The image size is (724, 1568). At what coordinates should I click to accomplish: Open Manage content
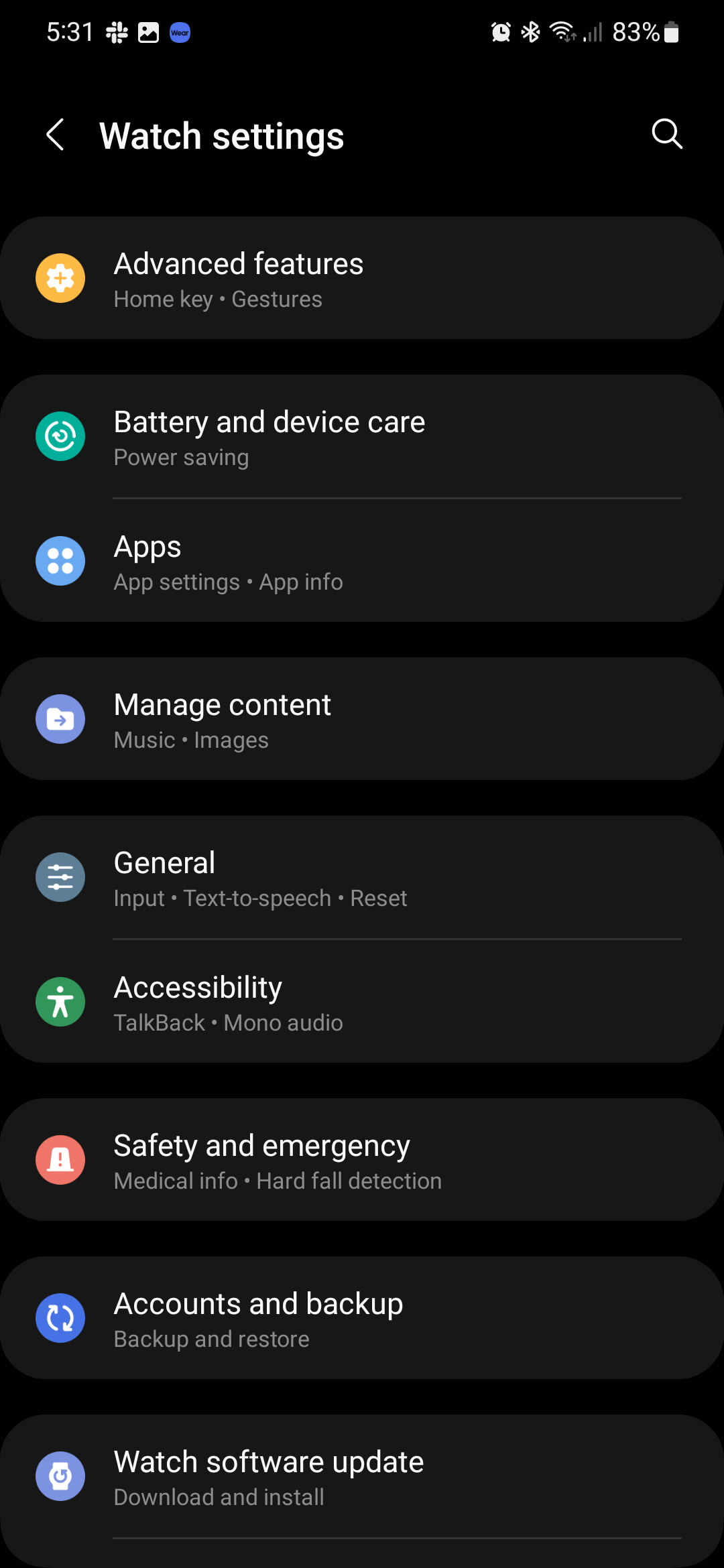[x=362, y=720]
